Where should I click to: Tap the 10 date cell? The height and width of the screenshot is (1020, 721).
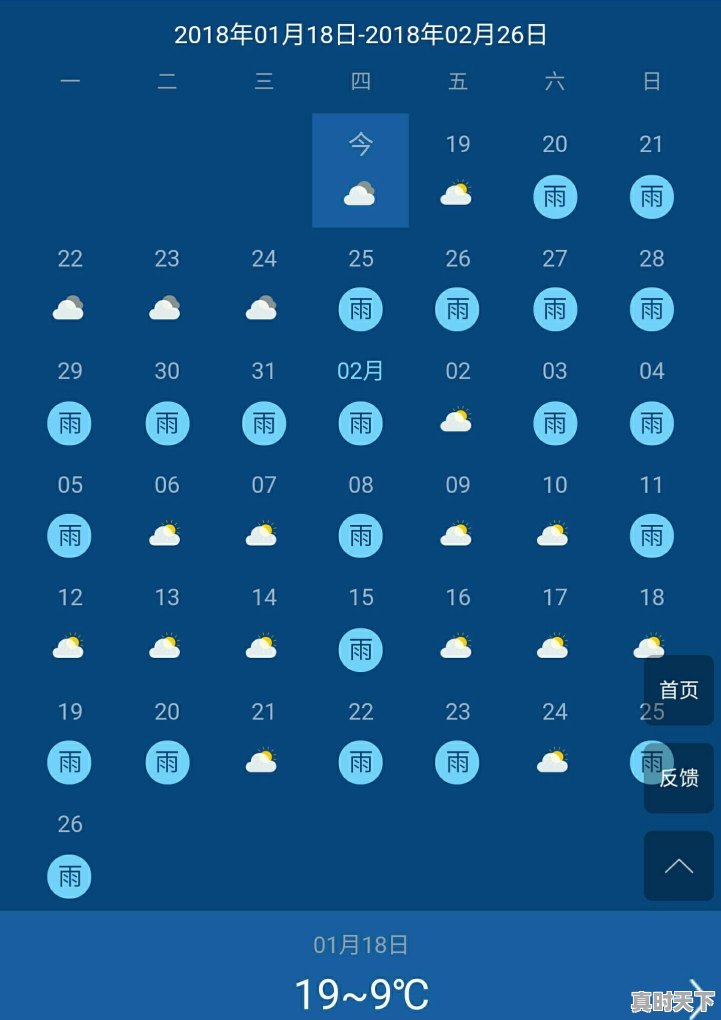pos(554,515)
